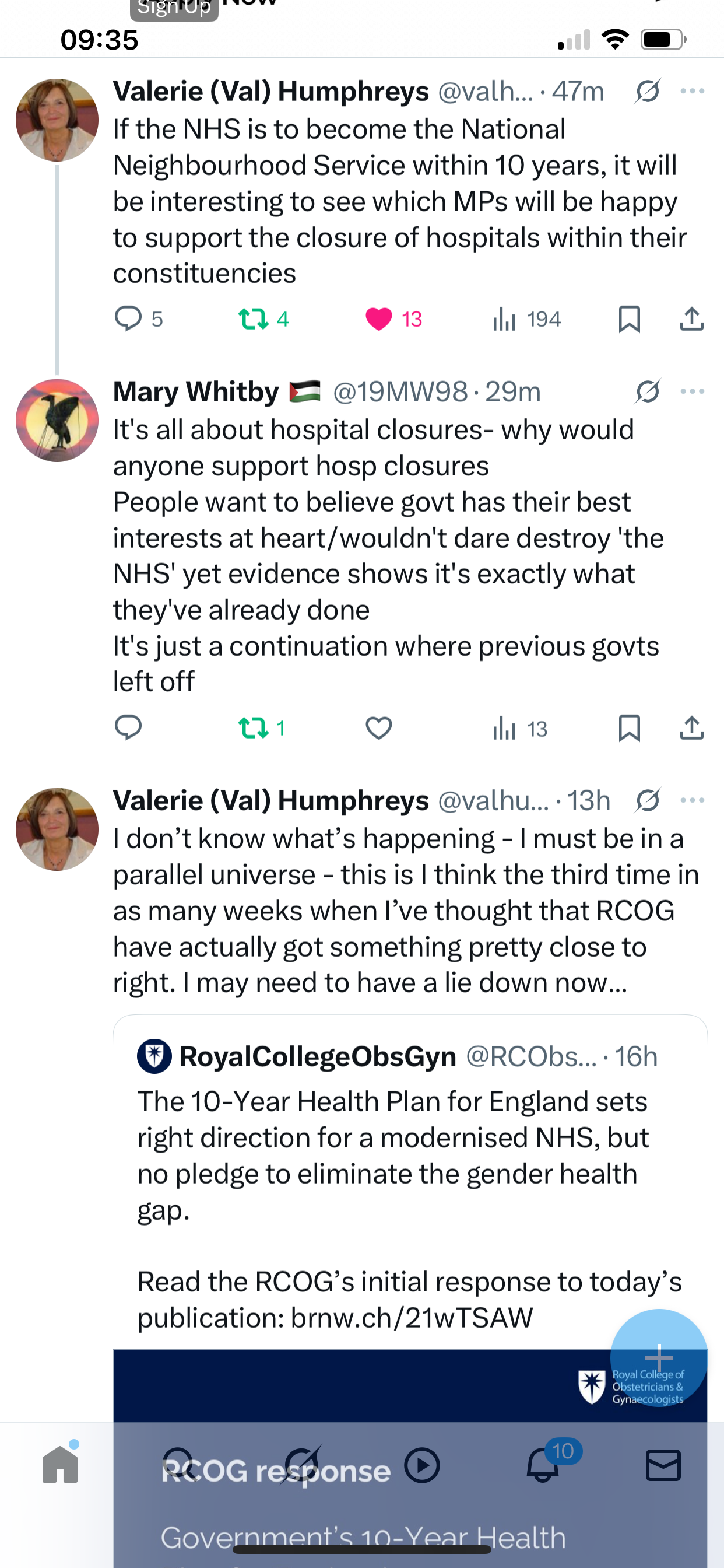Reply to Valerie's tweet about NHS hospital closures

click(x=139, y=319)
